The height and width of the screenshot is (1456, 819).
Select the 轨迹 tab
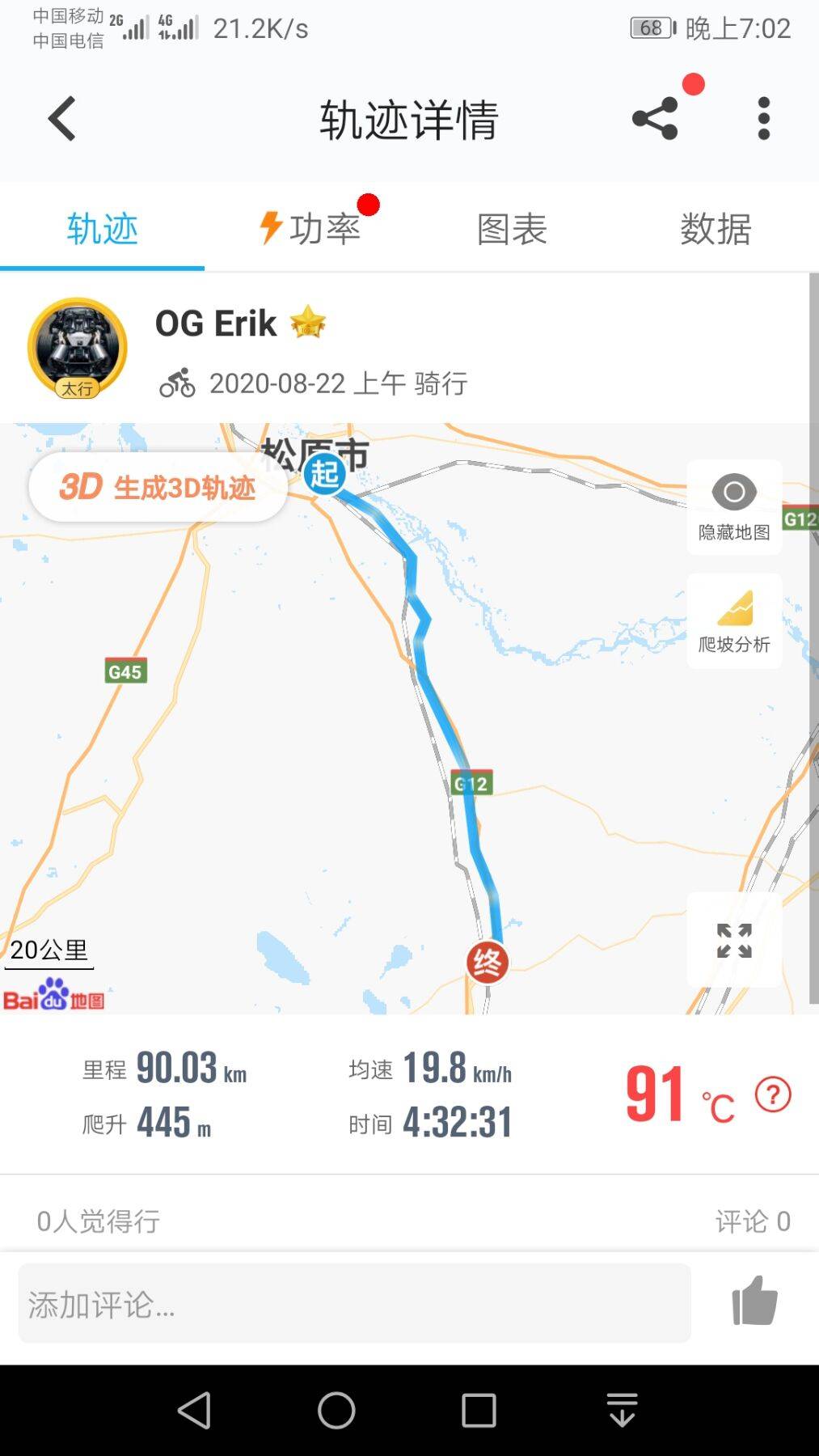(102, 229)
